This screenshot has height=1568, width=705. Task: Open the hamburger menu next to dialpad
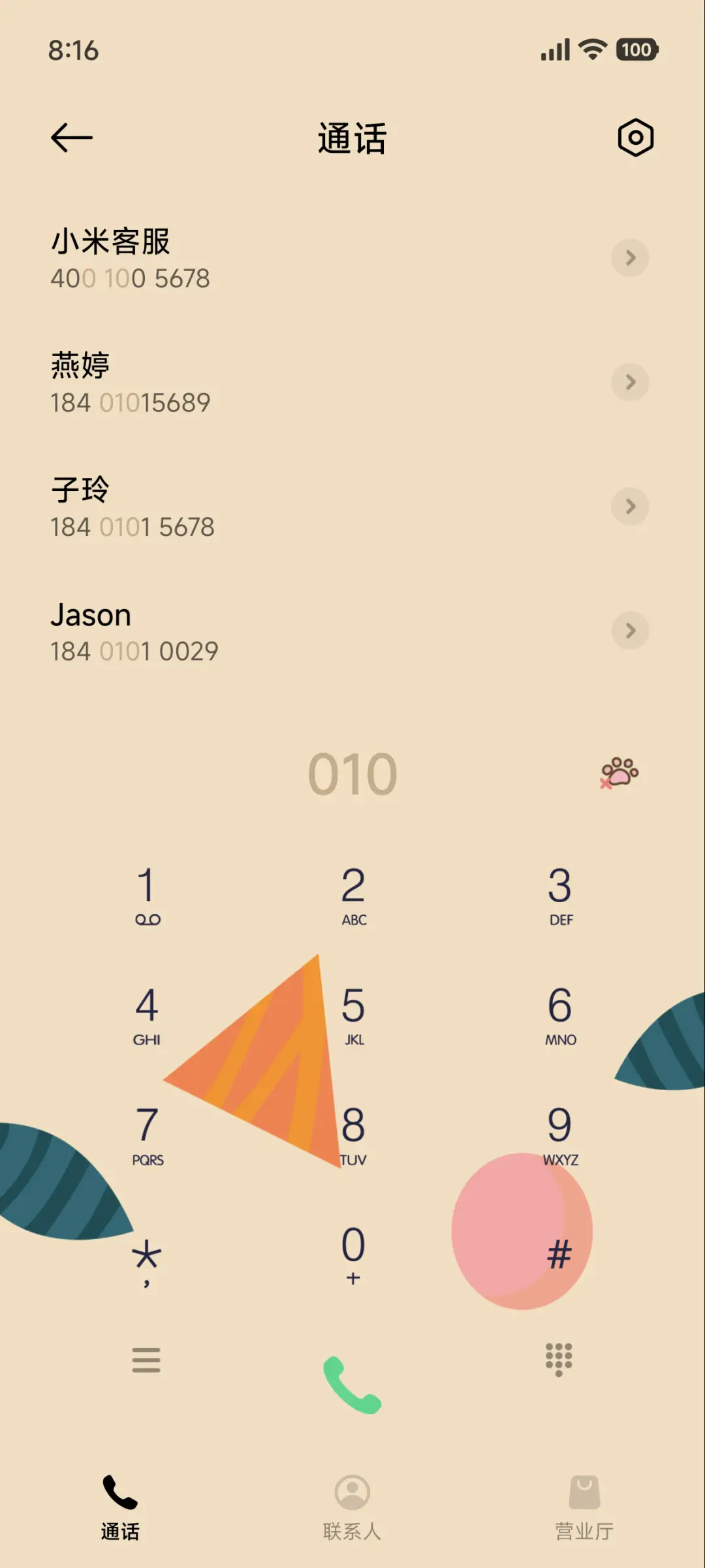pyautogui.click(x=147, y=1360)
